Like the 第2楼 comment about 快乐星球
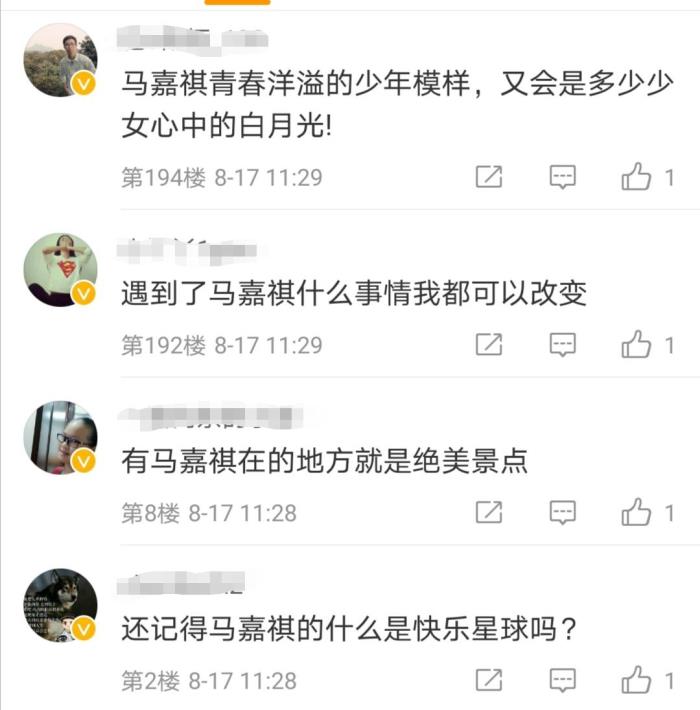 pos(637,682)
